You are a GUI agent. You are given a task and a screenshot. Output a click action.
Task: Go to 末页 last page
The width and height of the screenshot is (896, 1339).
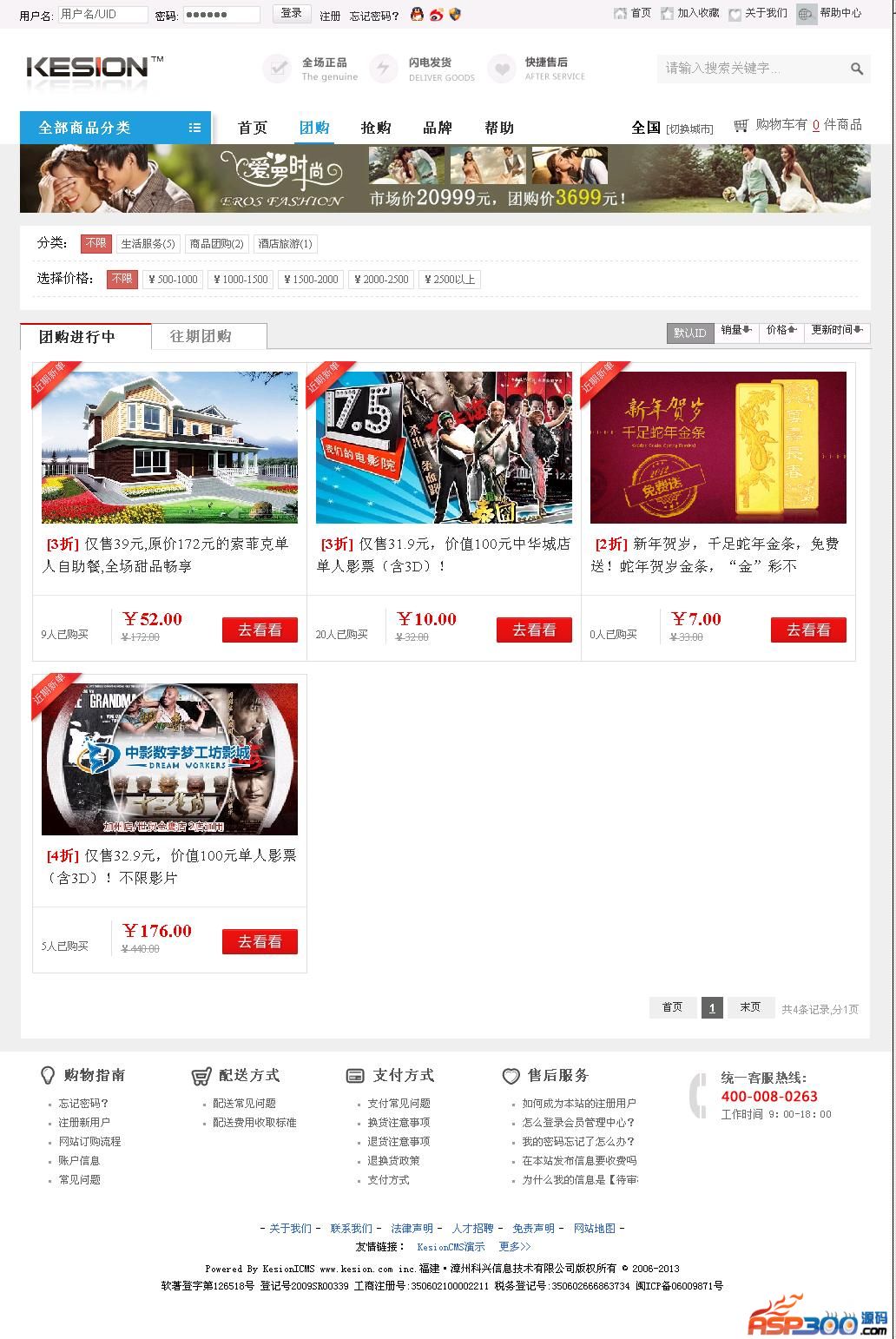click(x=750, y=1007)
